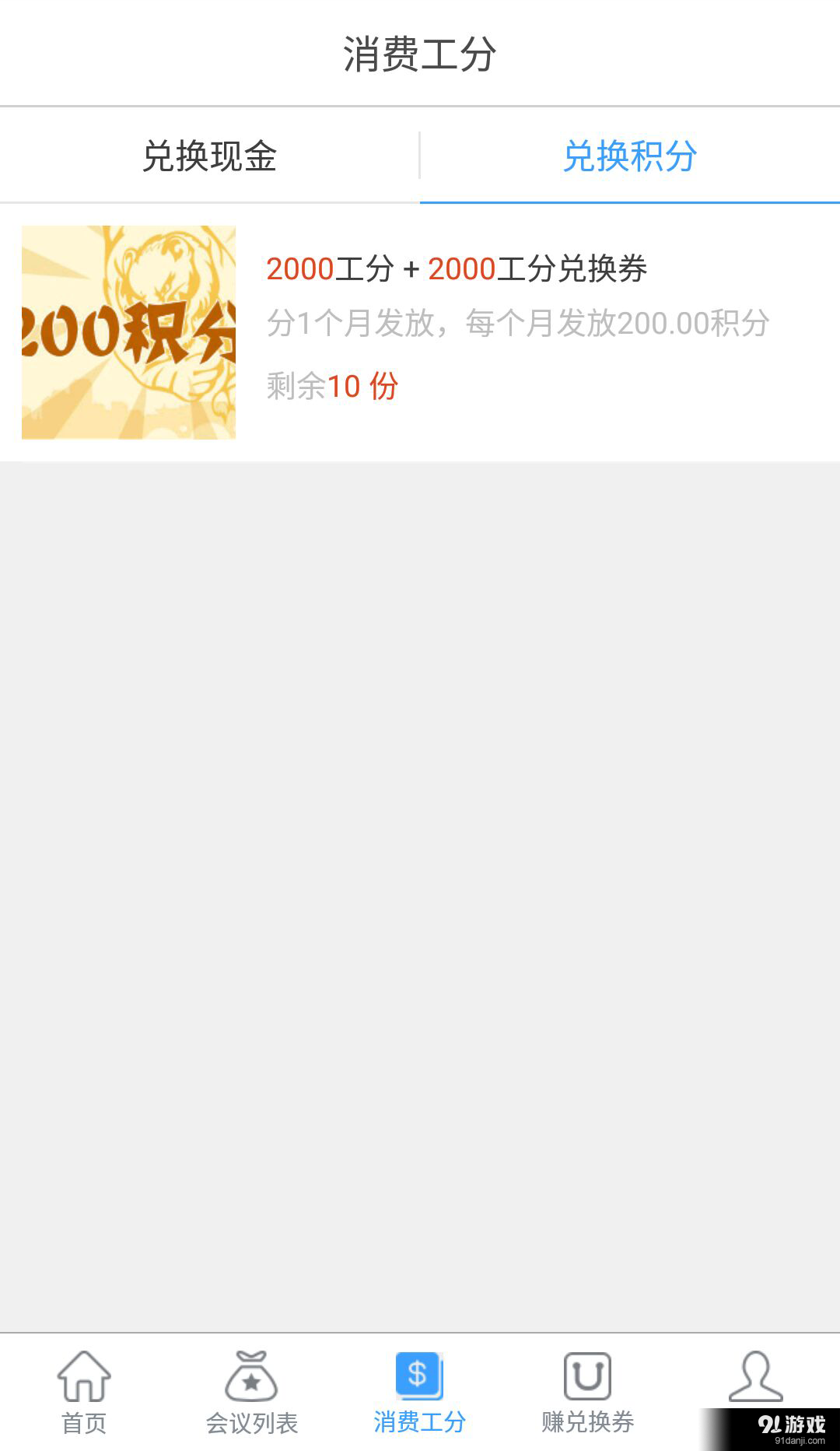The height and width of the screenshot is (1451, 840).
Task: Switch to the 兑换积分 tab
Action: (630, 155)
